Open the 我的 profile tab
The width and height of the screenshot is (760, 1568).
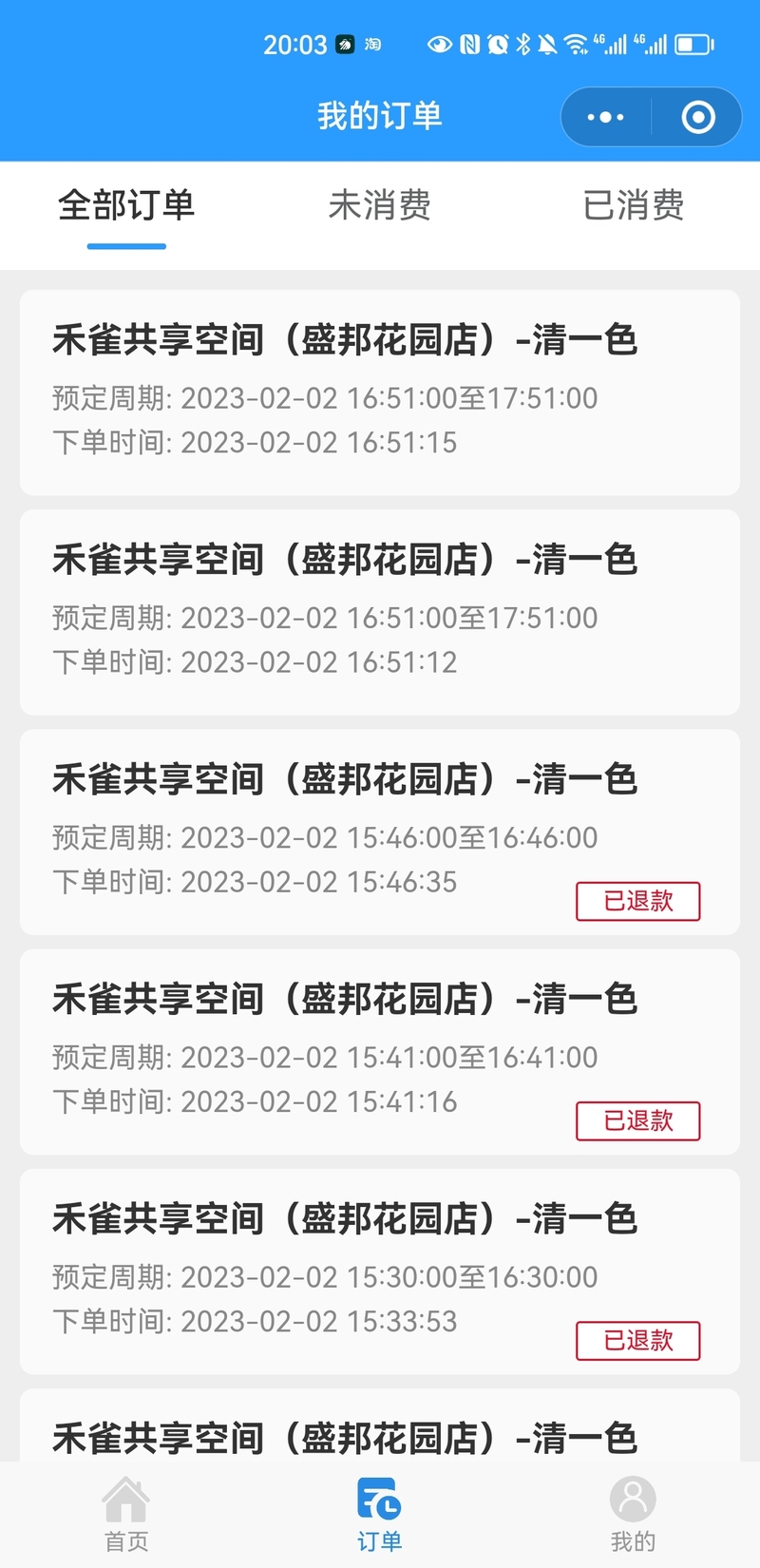point(634,1515)
